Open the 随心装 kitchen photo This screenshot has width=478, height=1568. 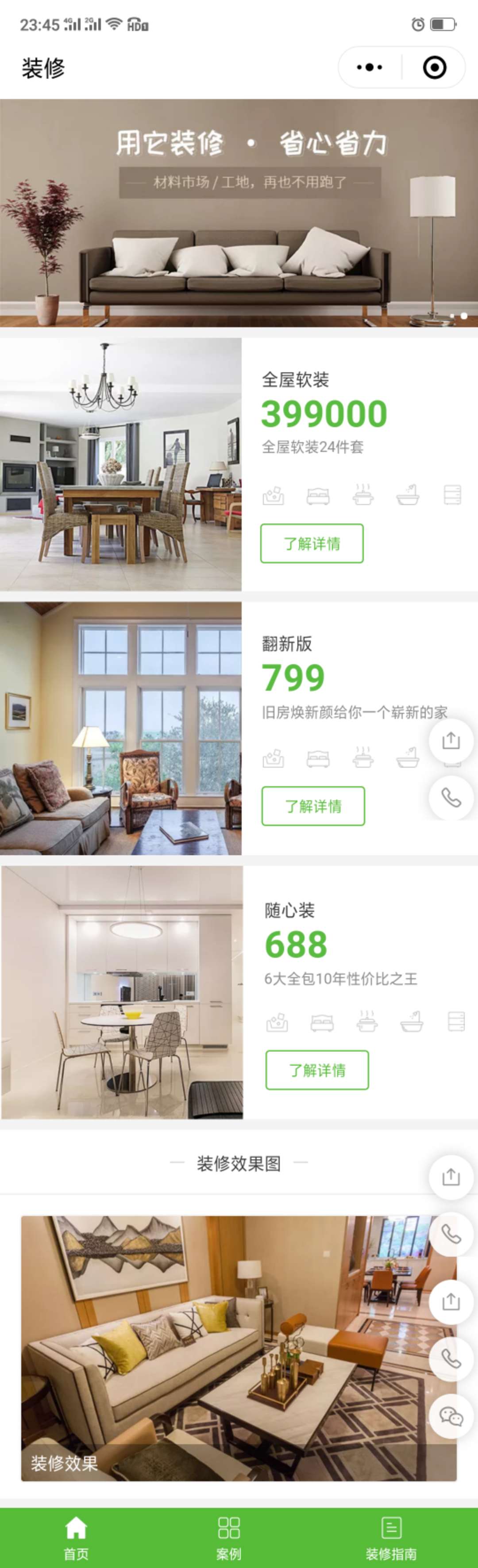point(122,992)
